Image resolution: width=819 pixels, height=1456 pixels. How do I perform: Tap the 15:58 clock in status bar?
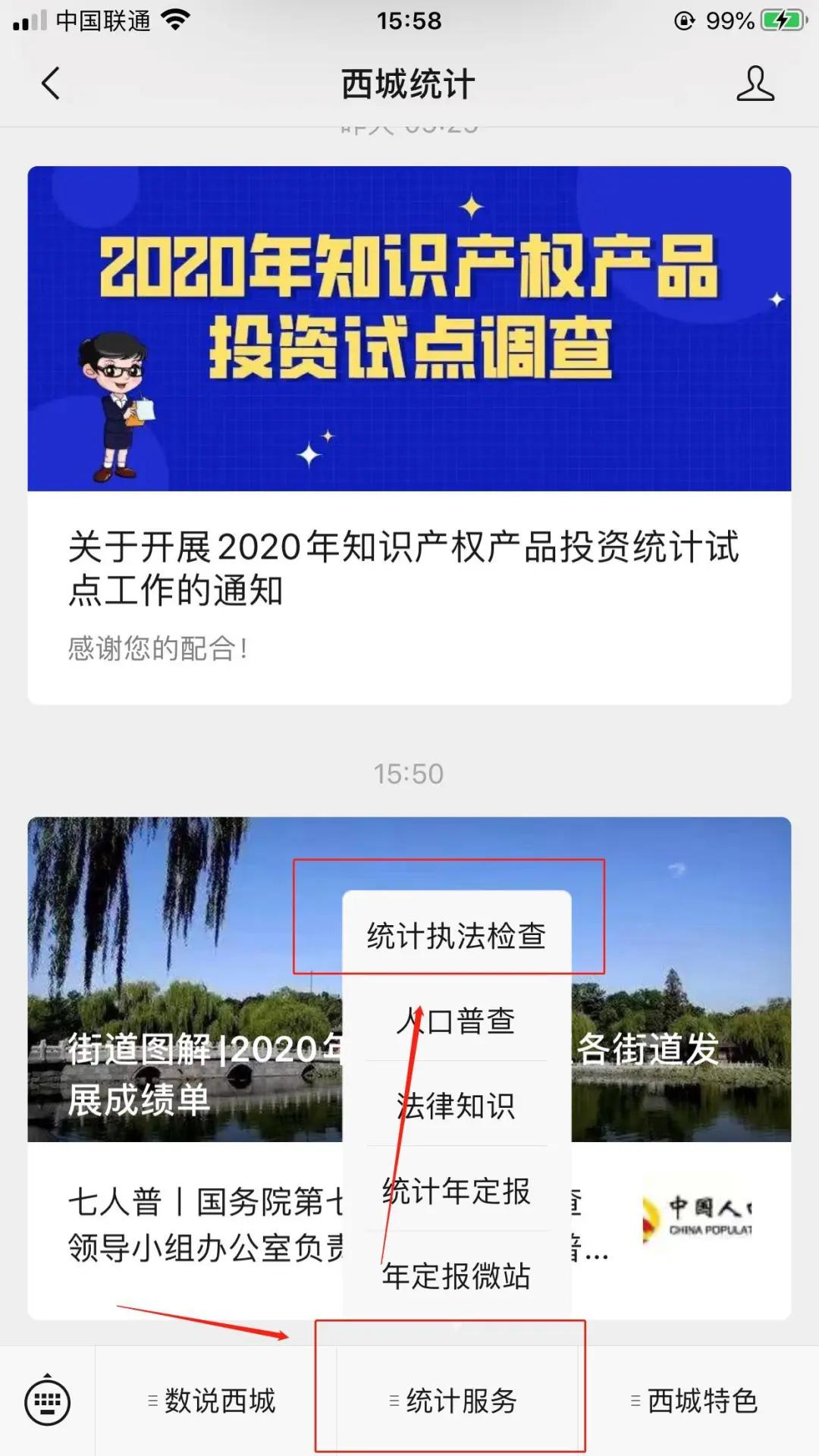click(x=409, y=21)
